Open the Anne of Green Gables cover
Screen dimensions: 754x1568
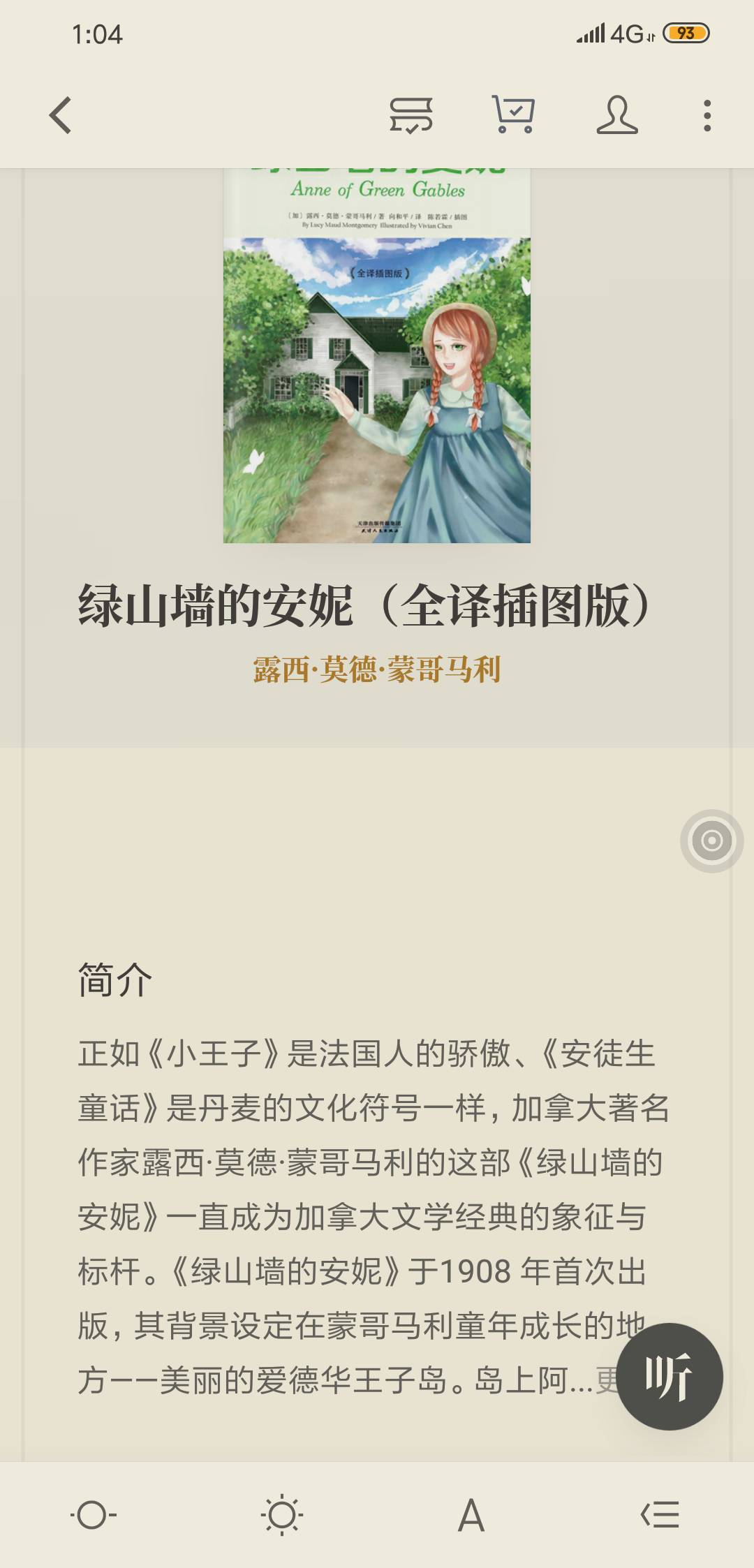tap(377, 356)
